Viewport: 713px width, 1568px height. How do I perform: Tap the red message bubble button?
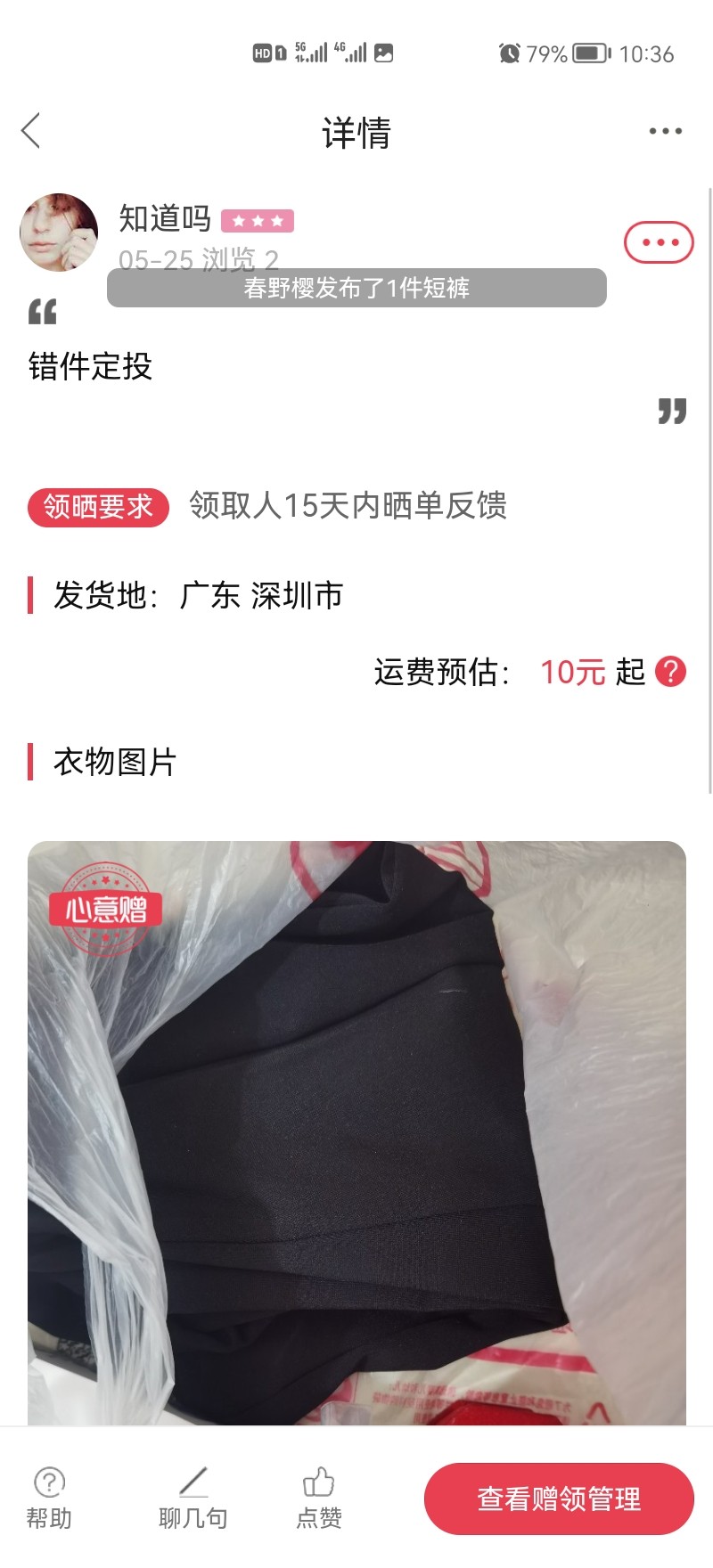pyautogui.click(x=659, y=242)
